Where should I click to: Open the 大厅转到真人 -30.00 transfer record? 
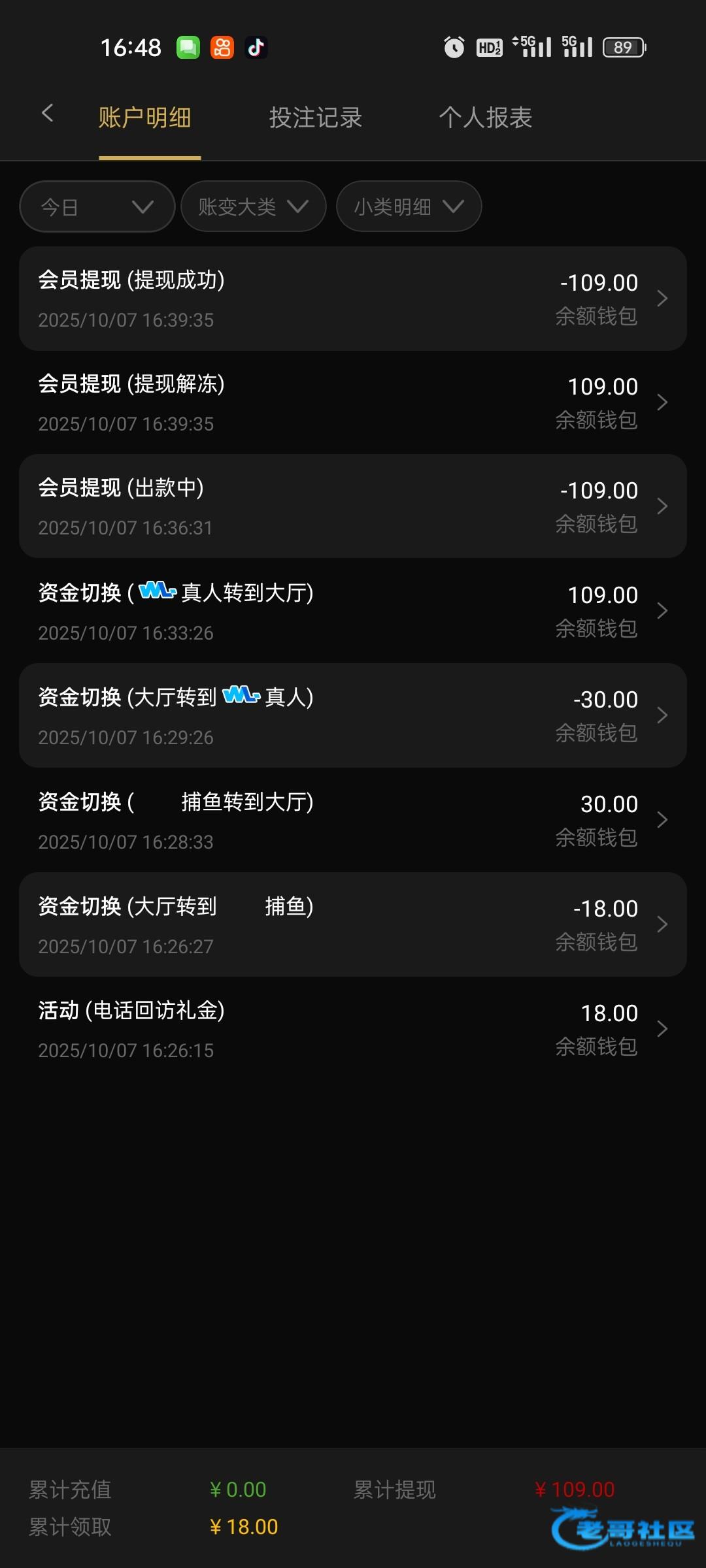tap(353, 715)
